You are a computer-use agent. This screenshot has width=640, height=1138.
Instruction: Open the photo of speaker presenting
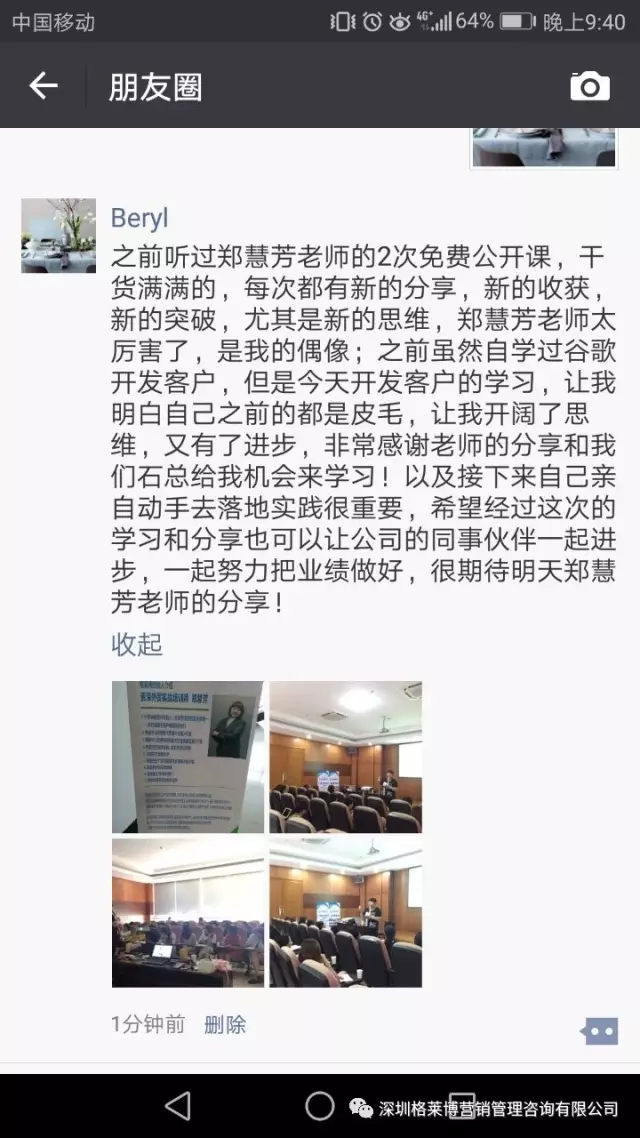pyautogui.click(x=346, y=912)
